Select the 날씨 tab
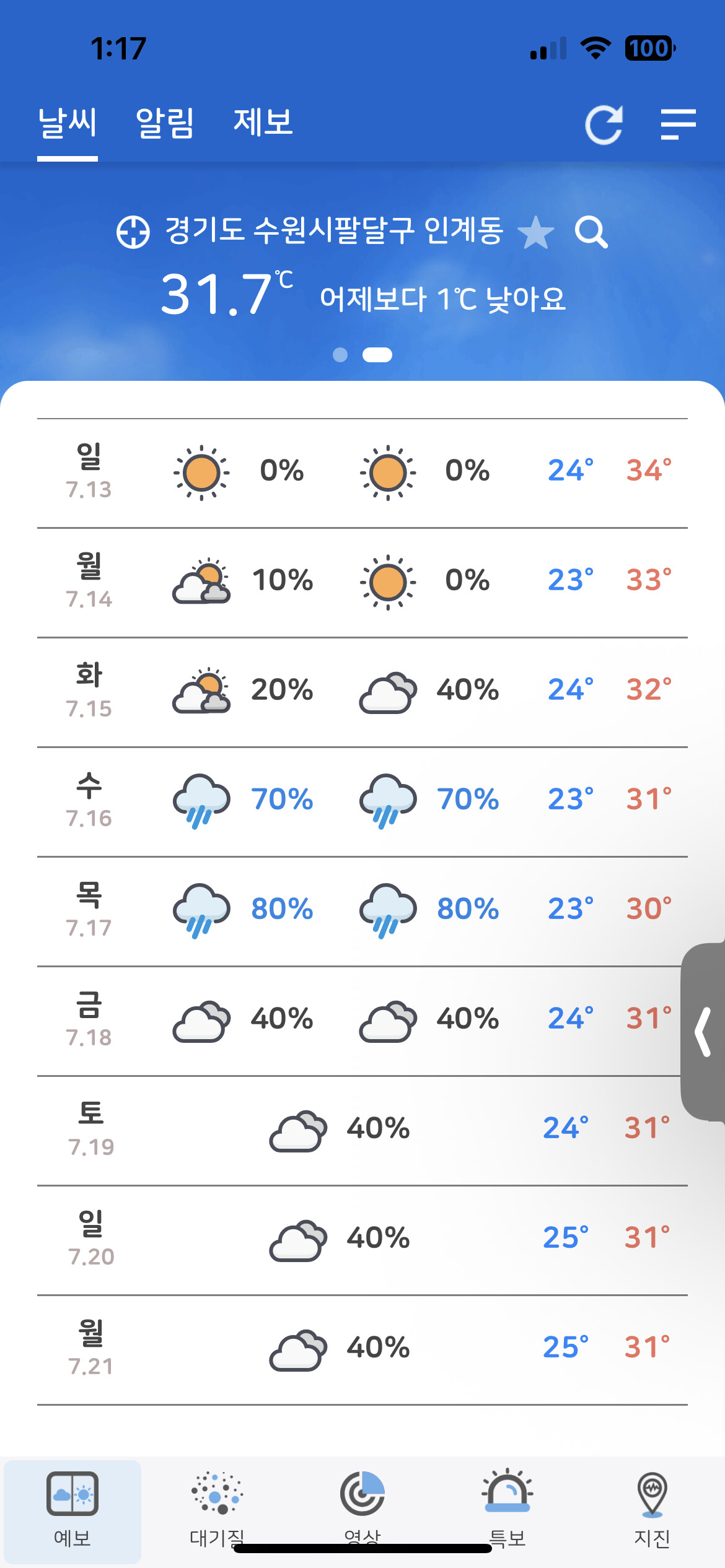The image size is (725, 1568). [x=68, y=122]
